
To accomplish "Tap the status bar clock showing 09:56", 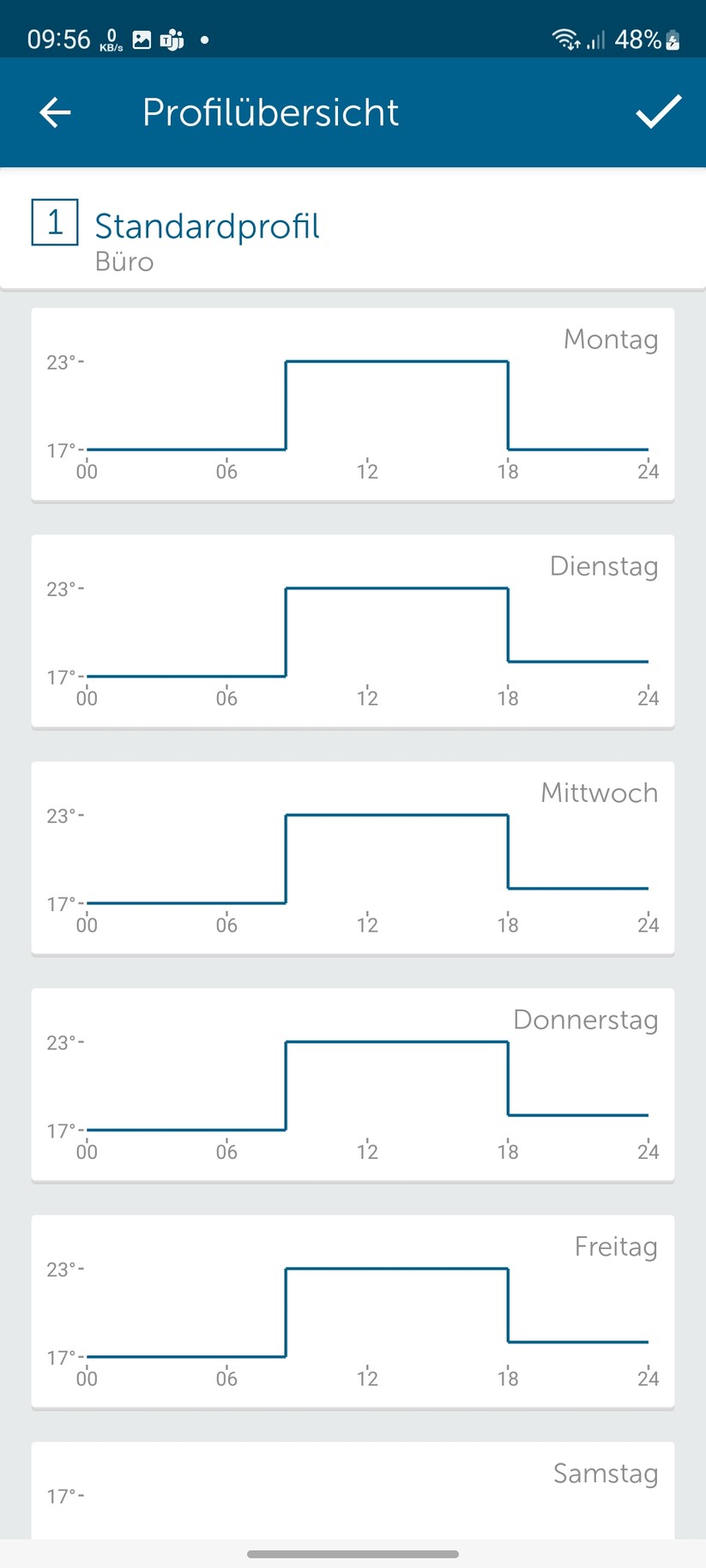I will 59,39.
